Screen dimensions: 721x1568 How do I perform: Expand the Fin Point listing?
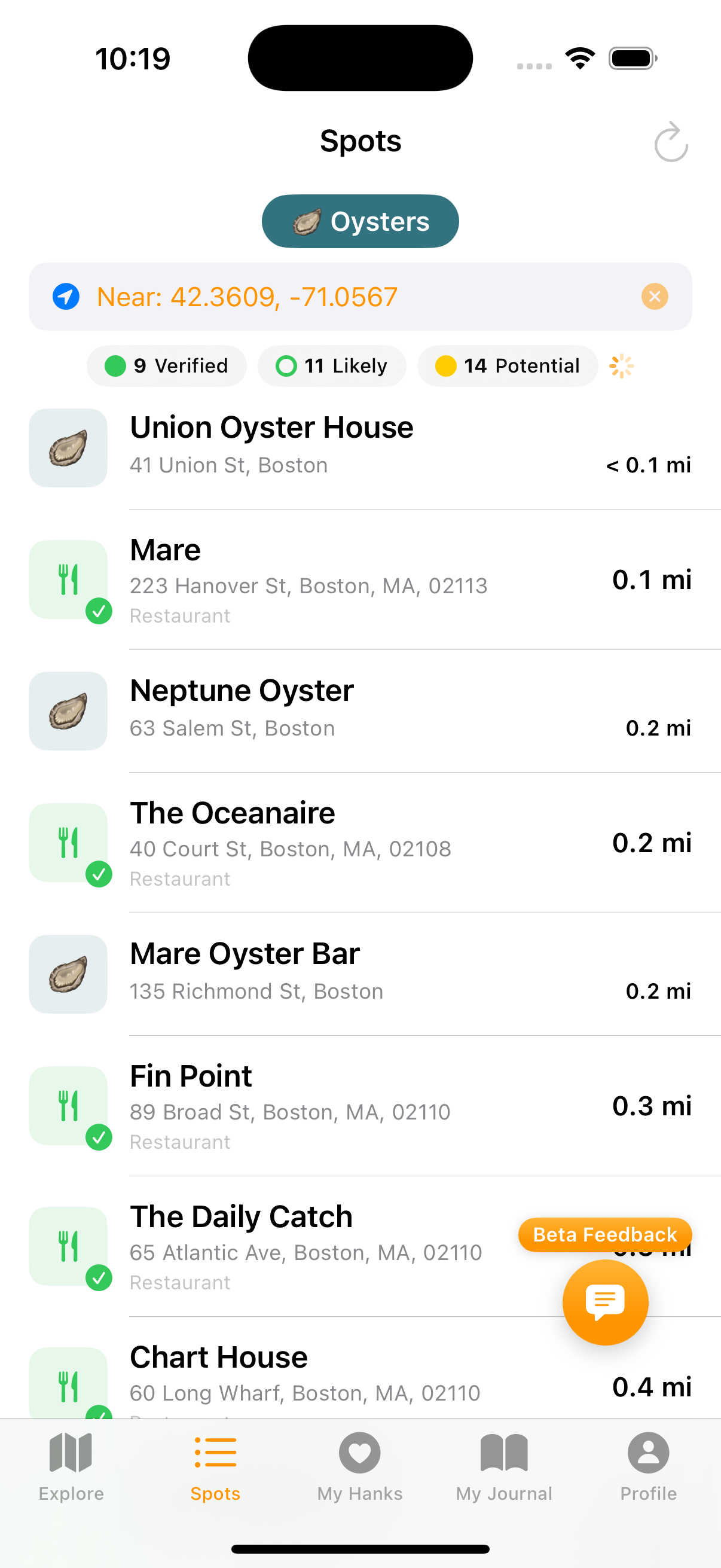click(360, 1105)
